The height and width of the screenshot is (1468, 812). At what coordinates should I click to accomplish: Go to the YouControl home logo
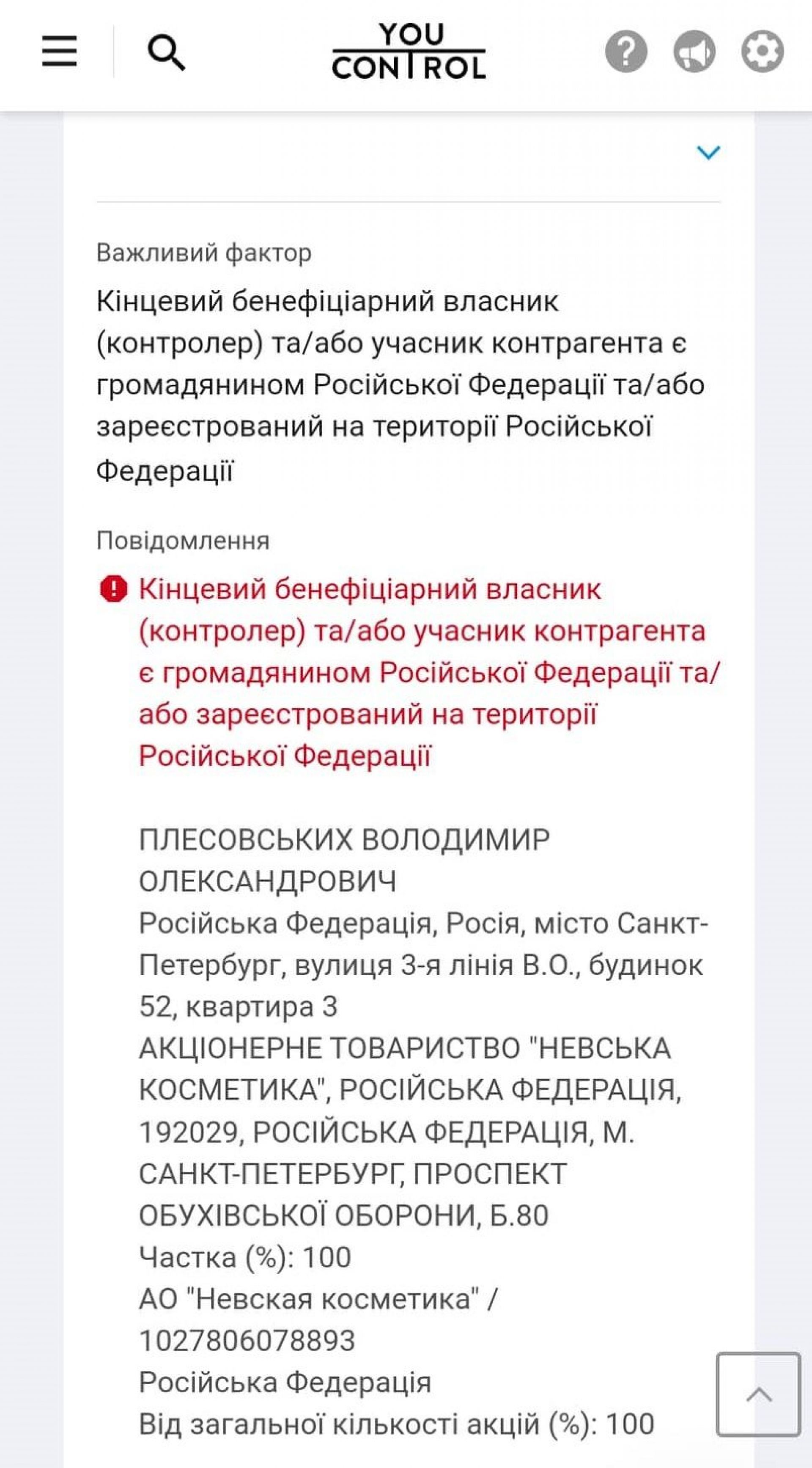tap(409, 51)
